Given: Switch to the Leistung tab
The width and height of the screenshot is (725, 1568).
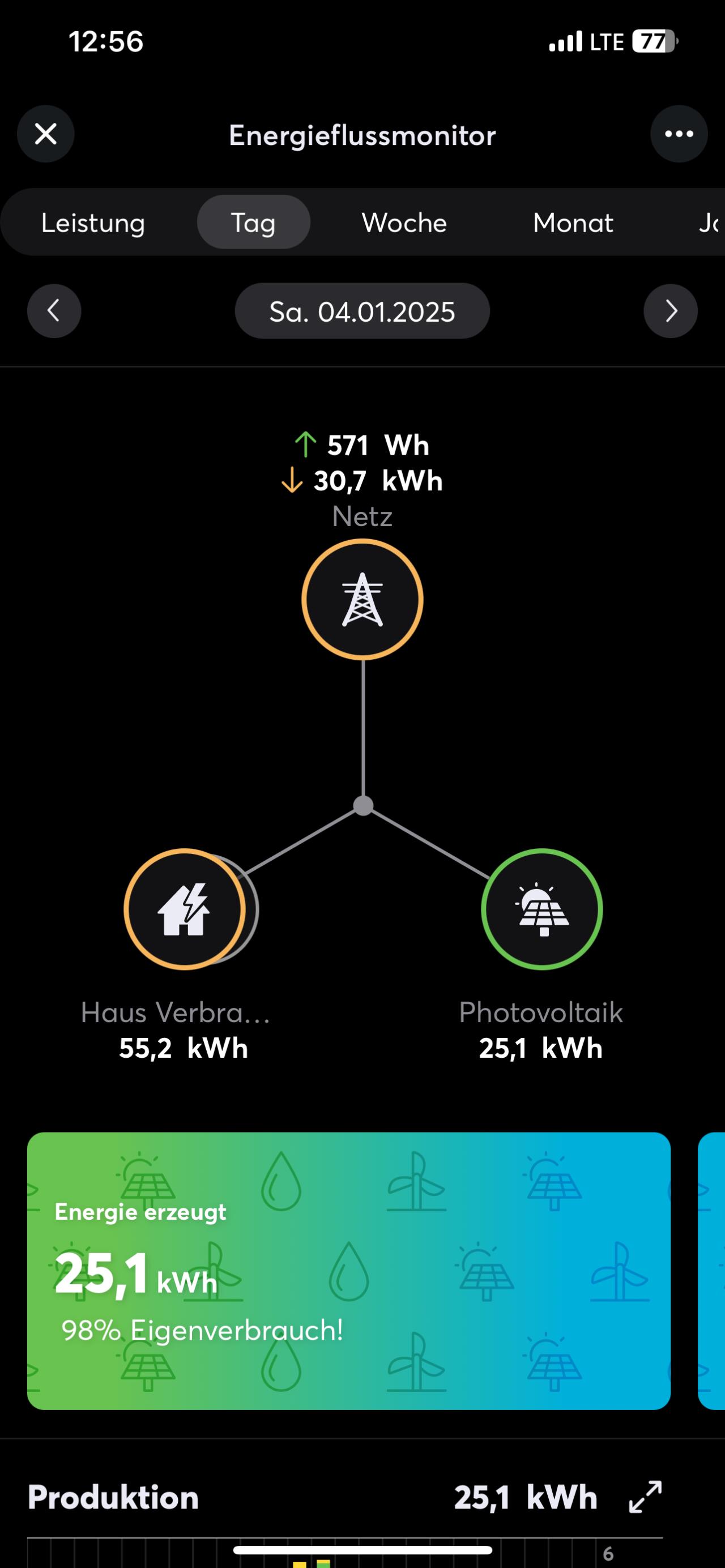Looking at the screenshot, I should [93, 223].
